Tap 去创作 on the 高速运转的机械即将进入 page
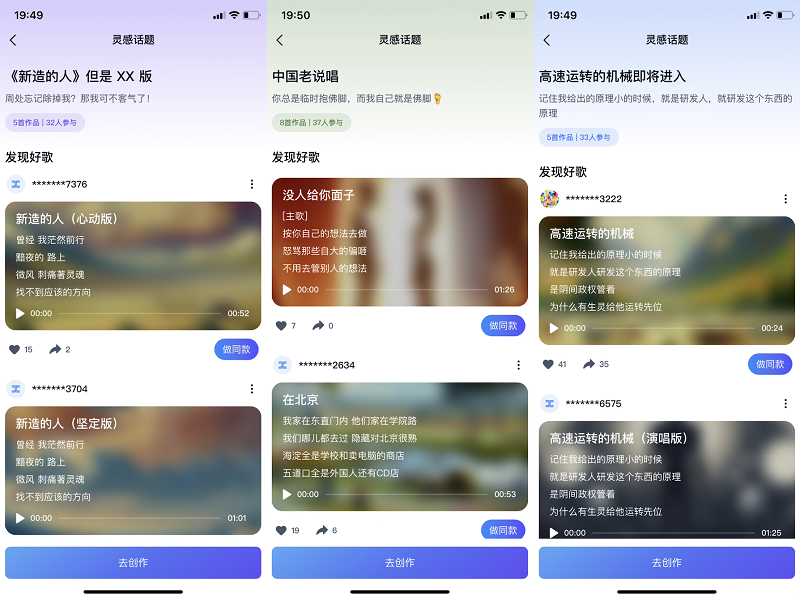Screen dimensions: 800x598 tap(666, 563)
